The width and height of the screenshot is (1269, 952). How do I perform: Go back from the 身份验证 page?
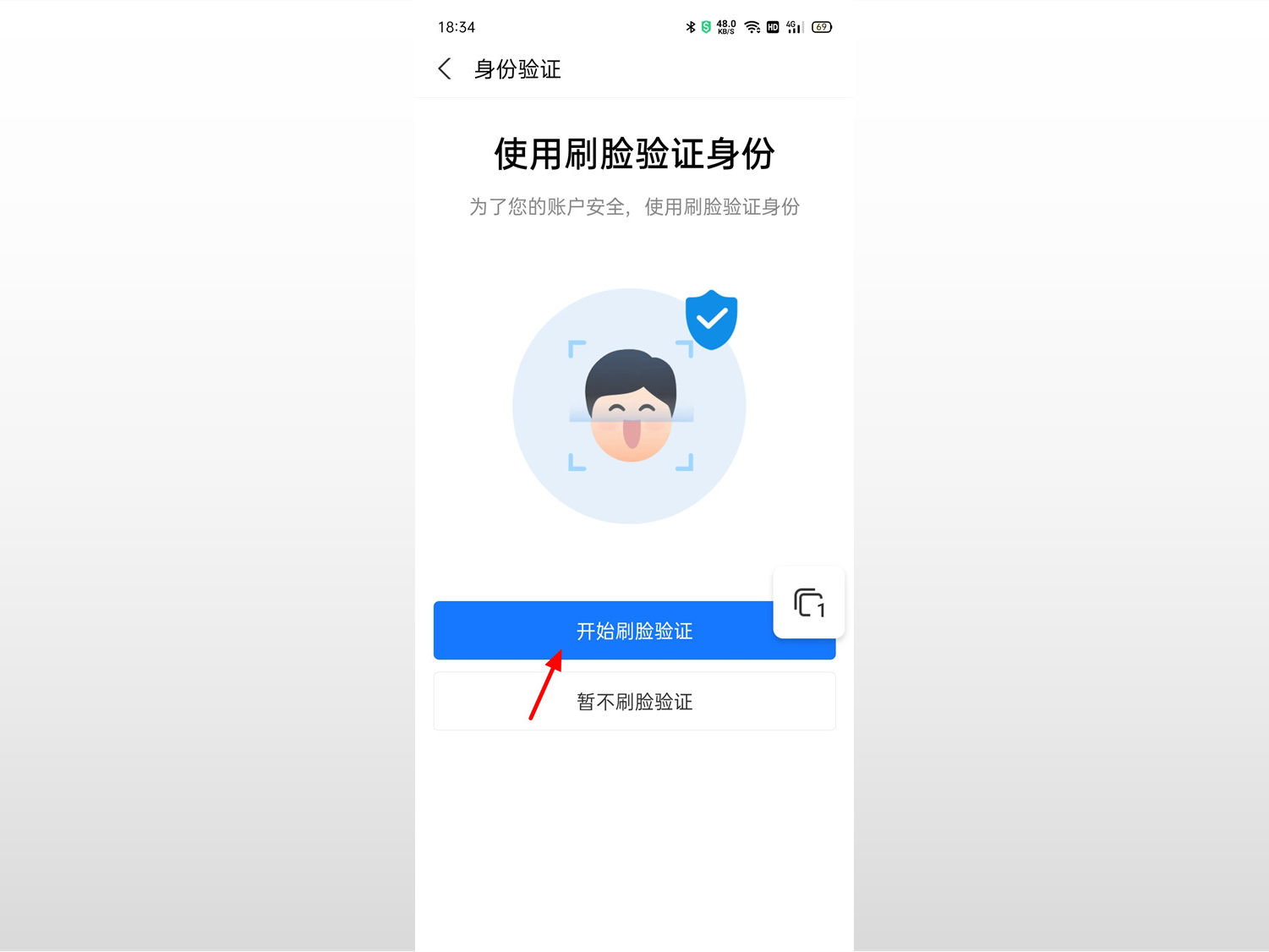tap(445, 69)
